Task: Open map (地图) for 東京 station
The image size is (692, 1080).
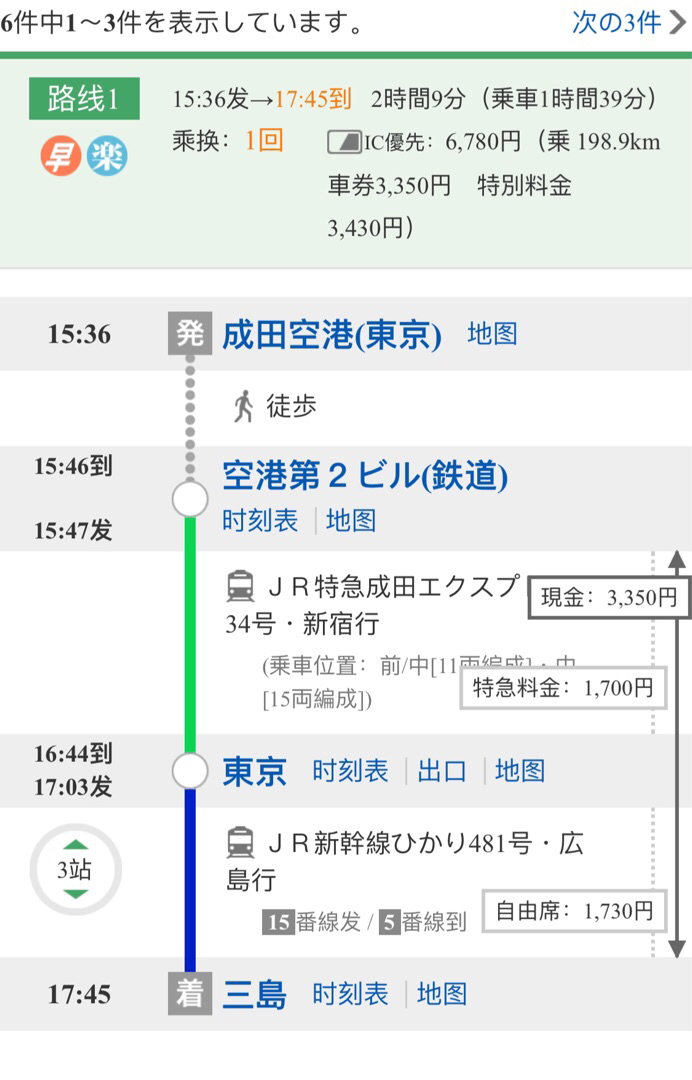Action: coord(520,771)
